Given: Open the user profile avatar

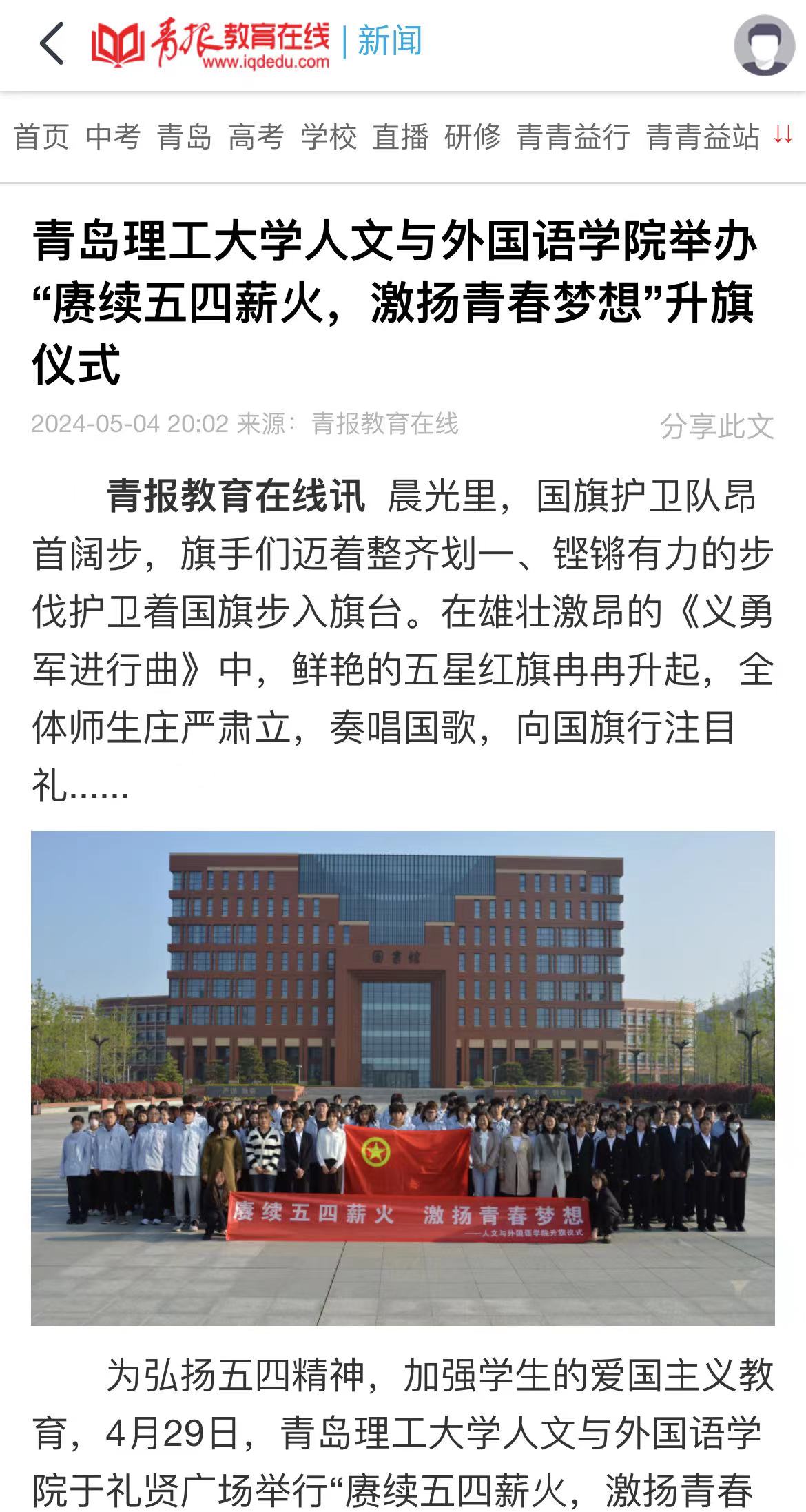Looking at the screenshot, I should [x=765, y=45].
